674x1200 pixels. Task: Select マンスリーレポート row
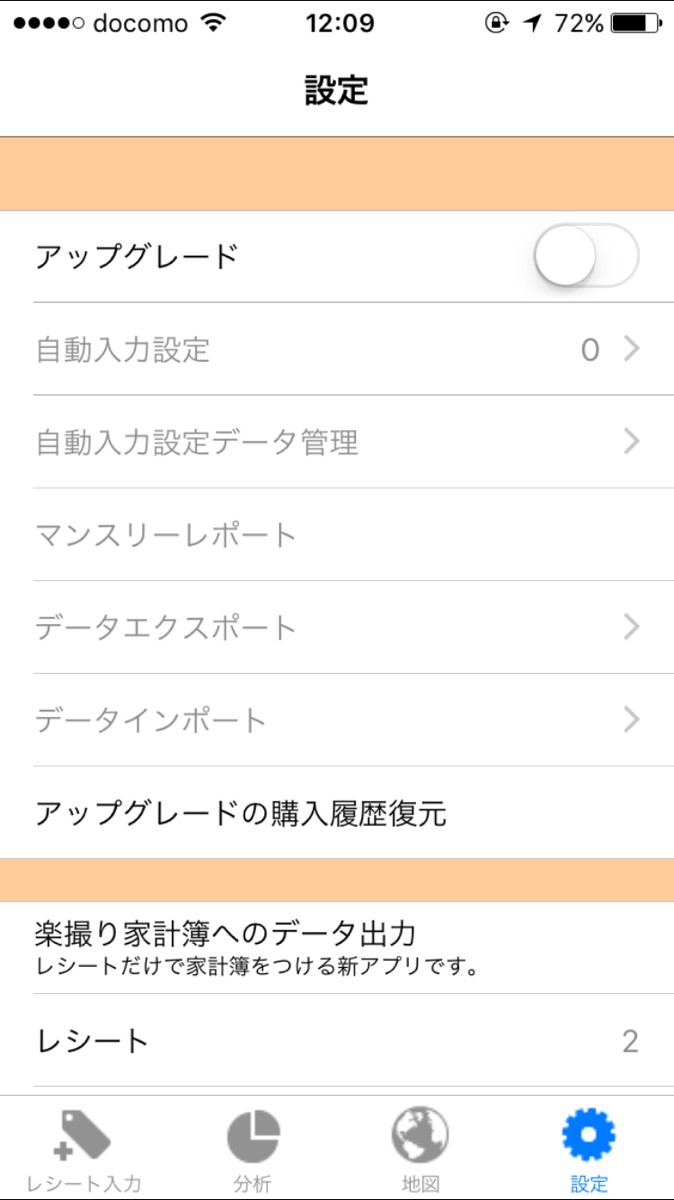[337, 535]
